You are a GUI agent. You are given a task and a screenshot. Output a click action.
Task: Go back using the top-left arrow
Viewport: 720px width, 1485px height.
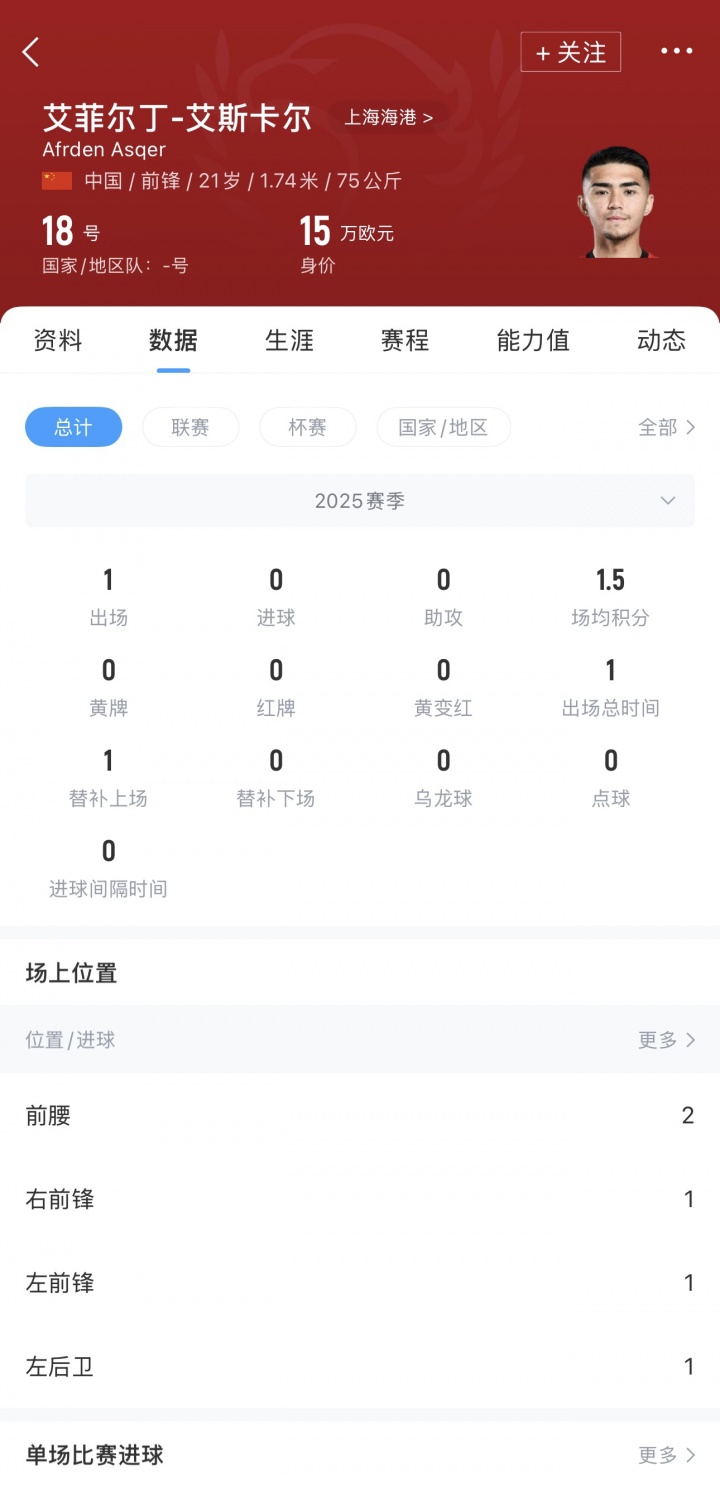tap(31, 52)
